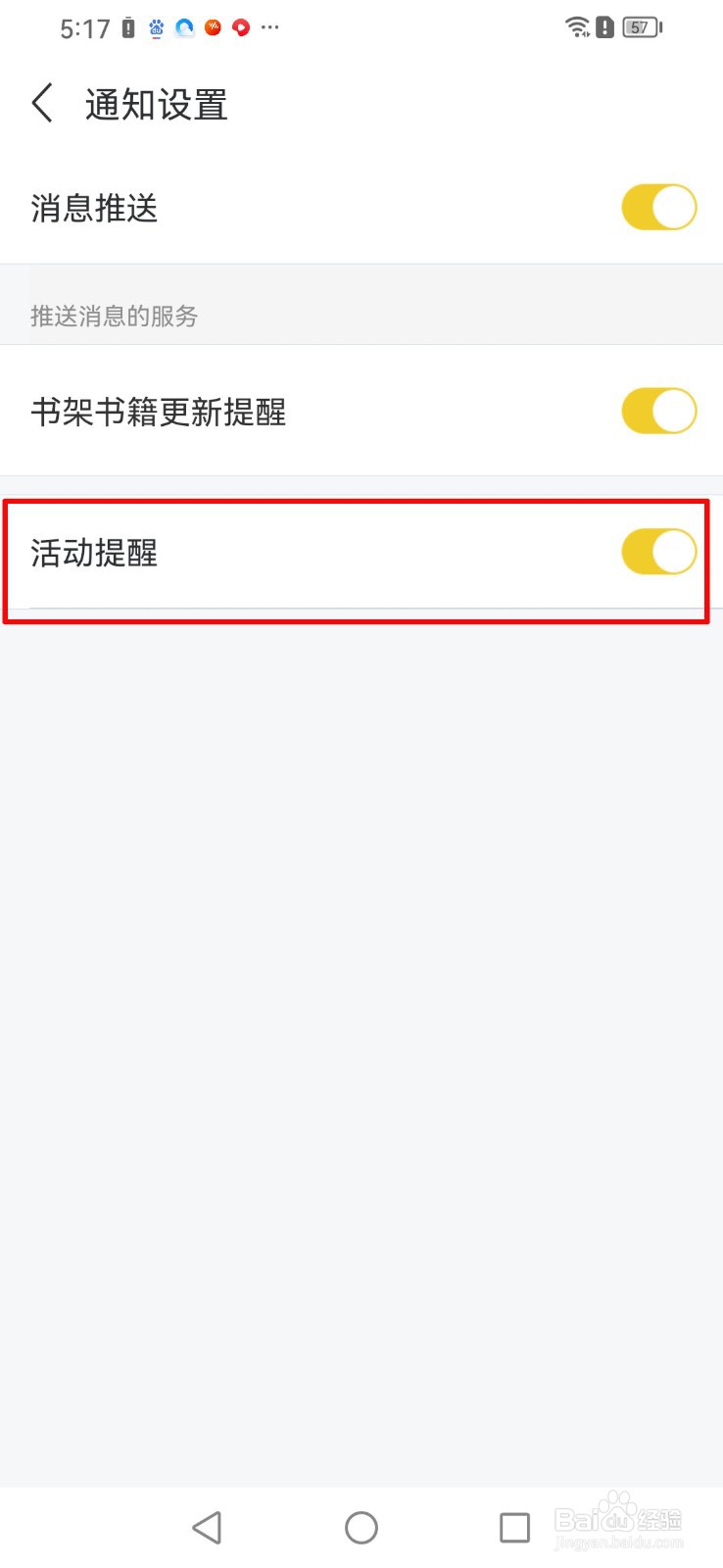The height and width of the screenshot is (1568, 723).
Task: Open the Baidu app notification icon
Action: [156, 26]
